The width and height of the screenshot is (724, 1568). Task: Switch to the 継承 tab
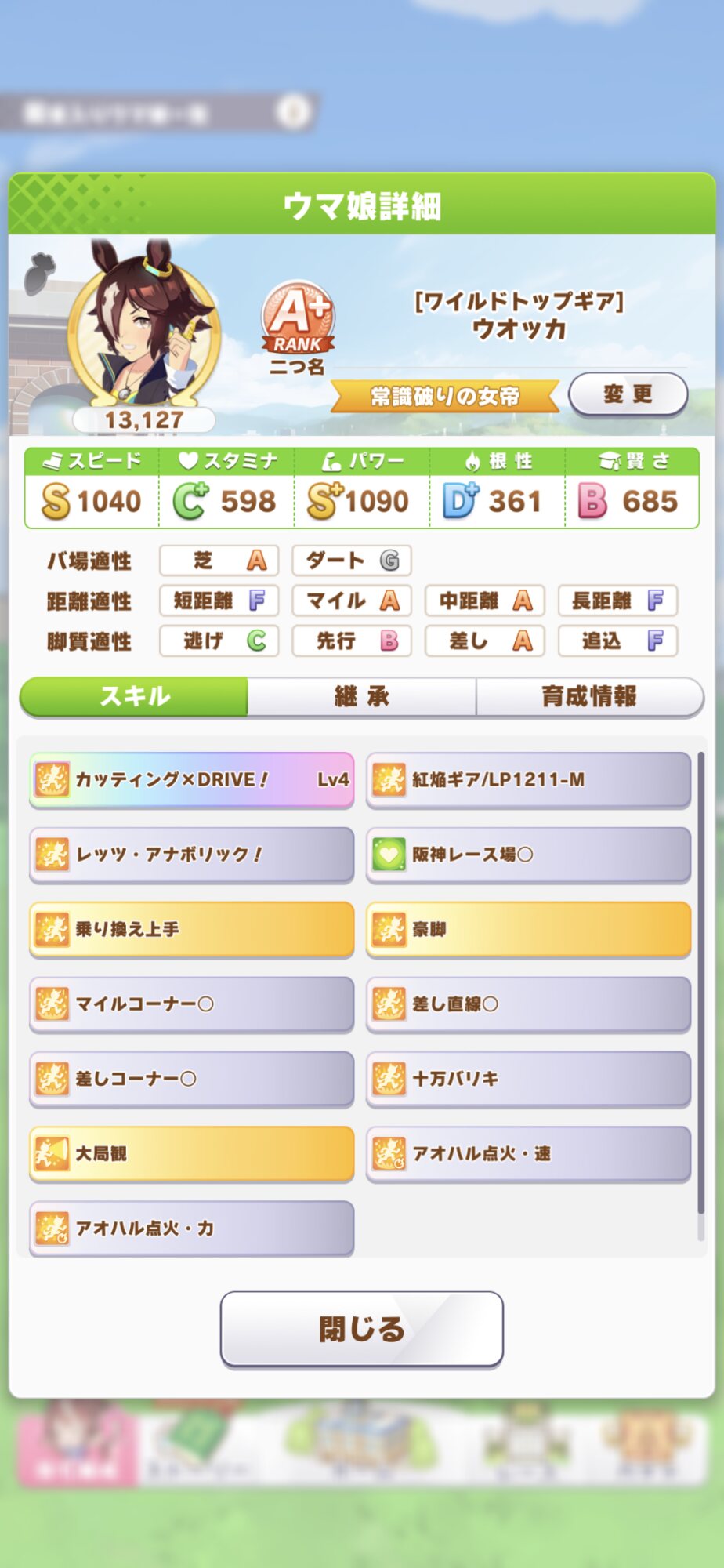(362, 696)
